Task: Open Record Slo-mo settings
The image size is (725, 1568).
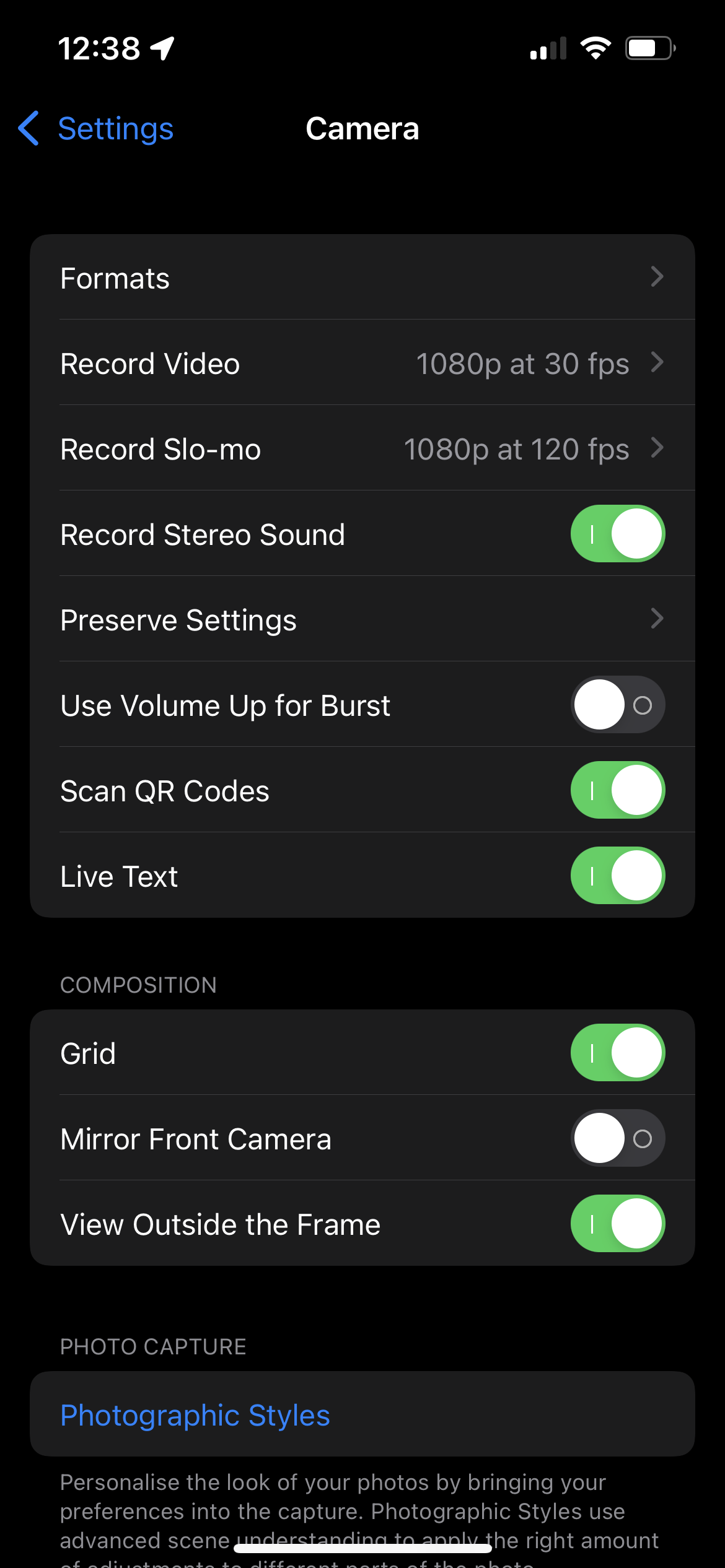Action: [x=362, y=448]
